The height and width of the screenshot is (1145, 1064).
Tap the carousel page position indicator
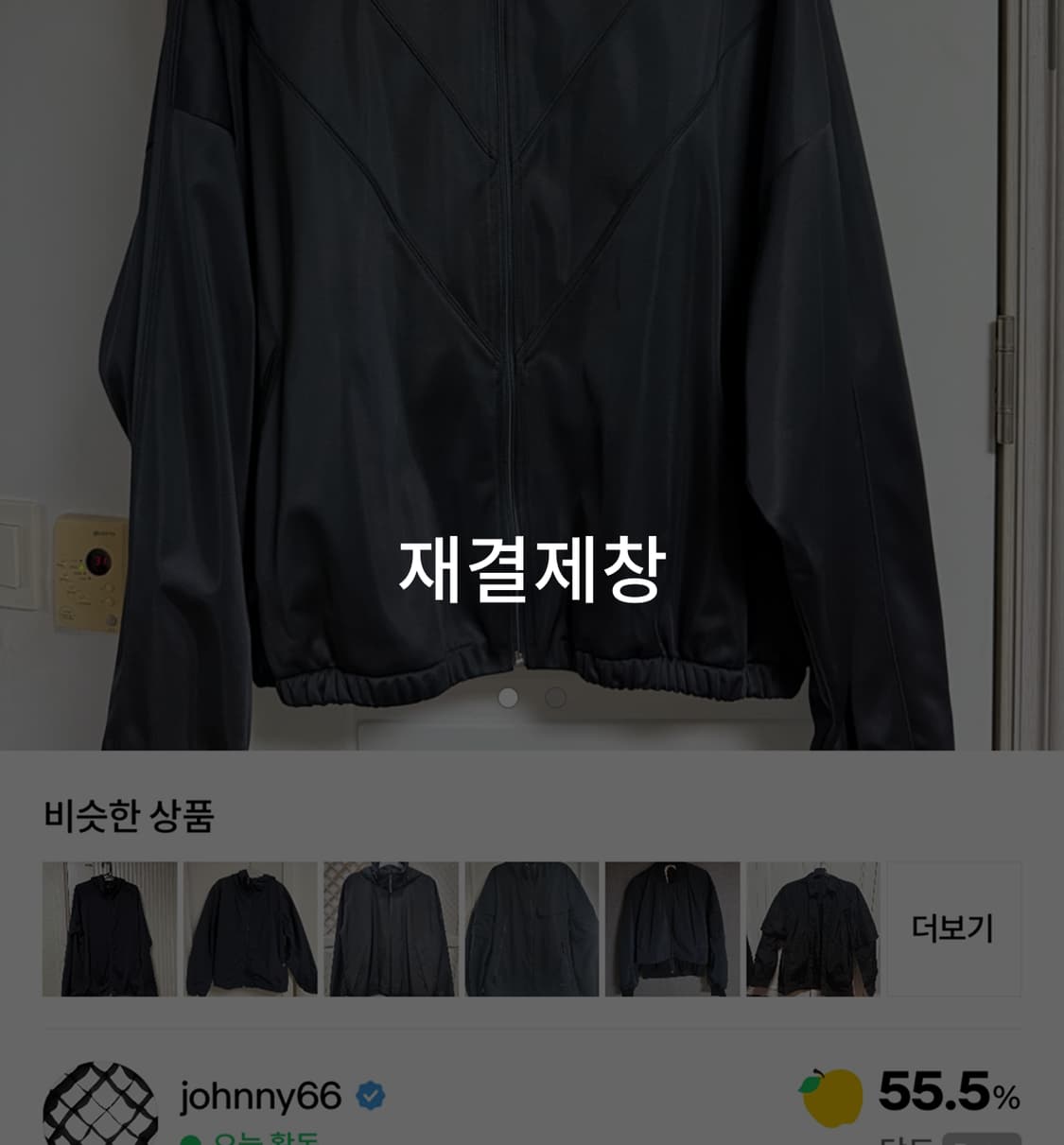pos(532,697)
